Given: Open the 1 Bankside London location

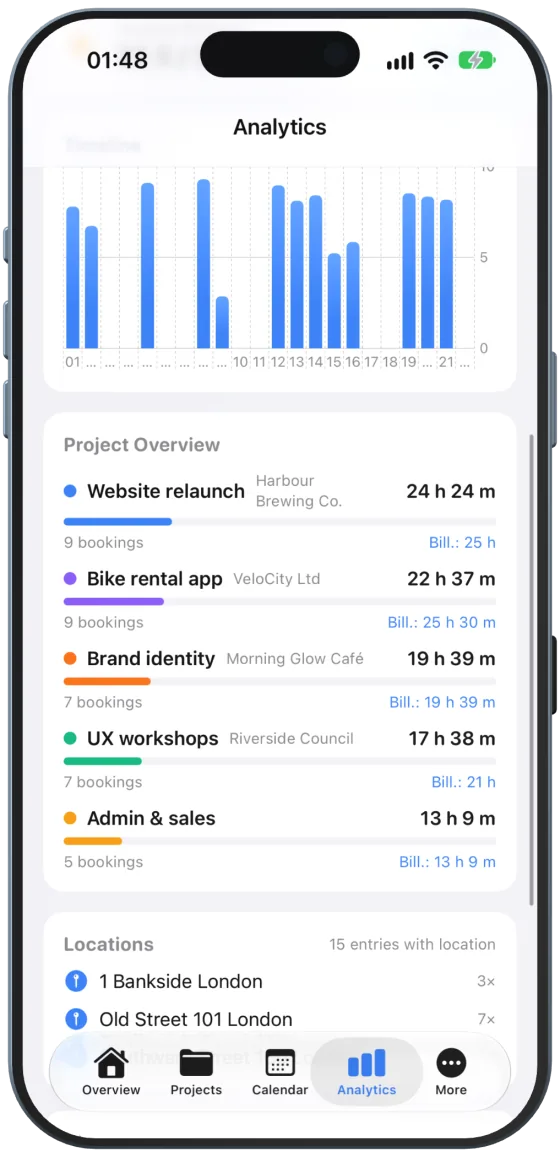Looking at the screenshot, I should (x=280, y=981).
